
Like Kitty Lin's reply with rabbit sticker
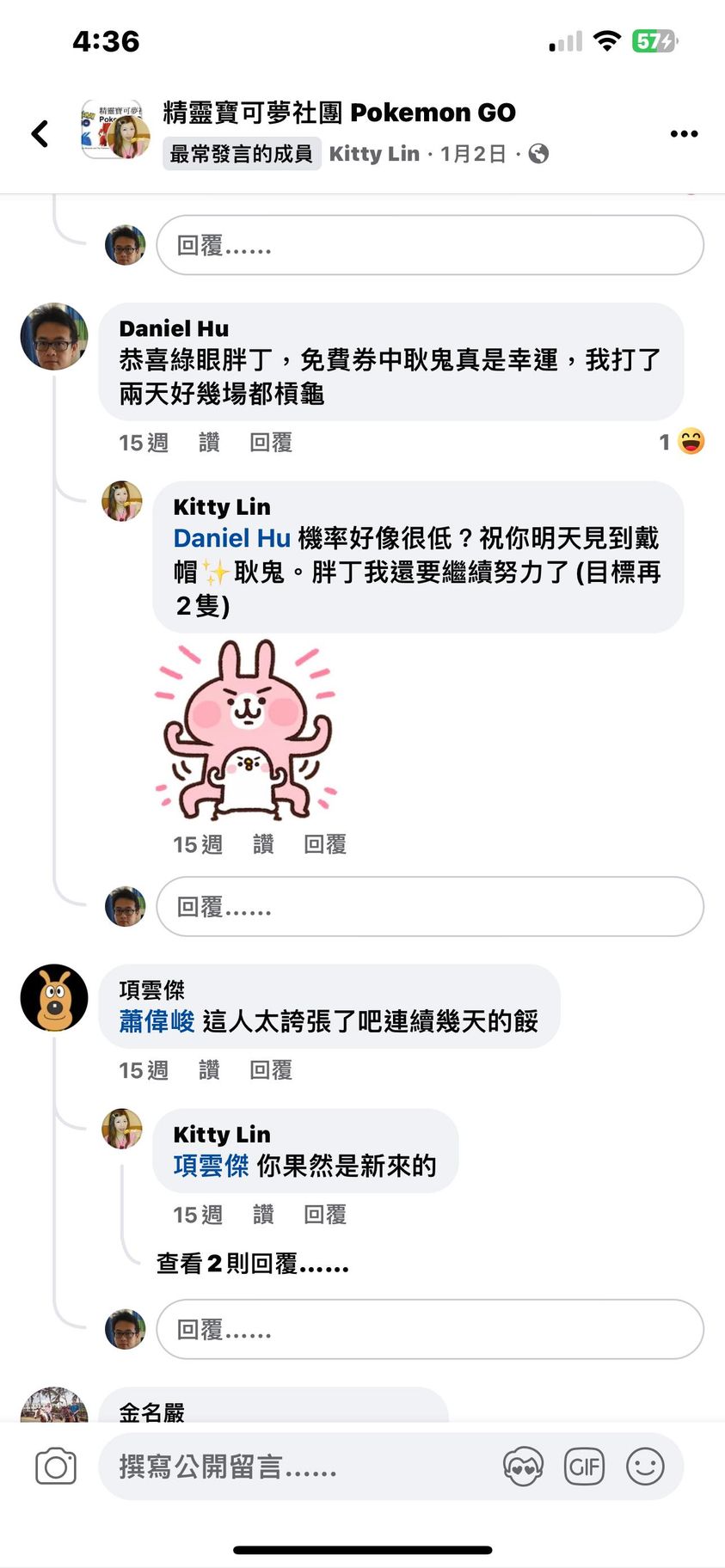pyautogui.click(x=263, y=844)
